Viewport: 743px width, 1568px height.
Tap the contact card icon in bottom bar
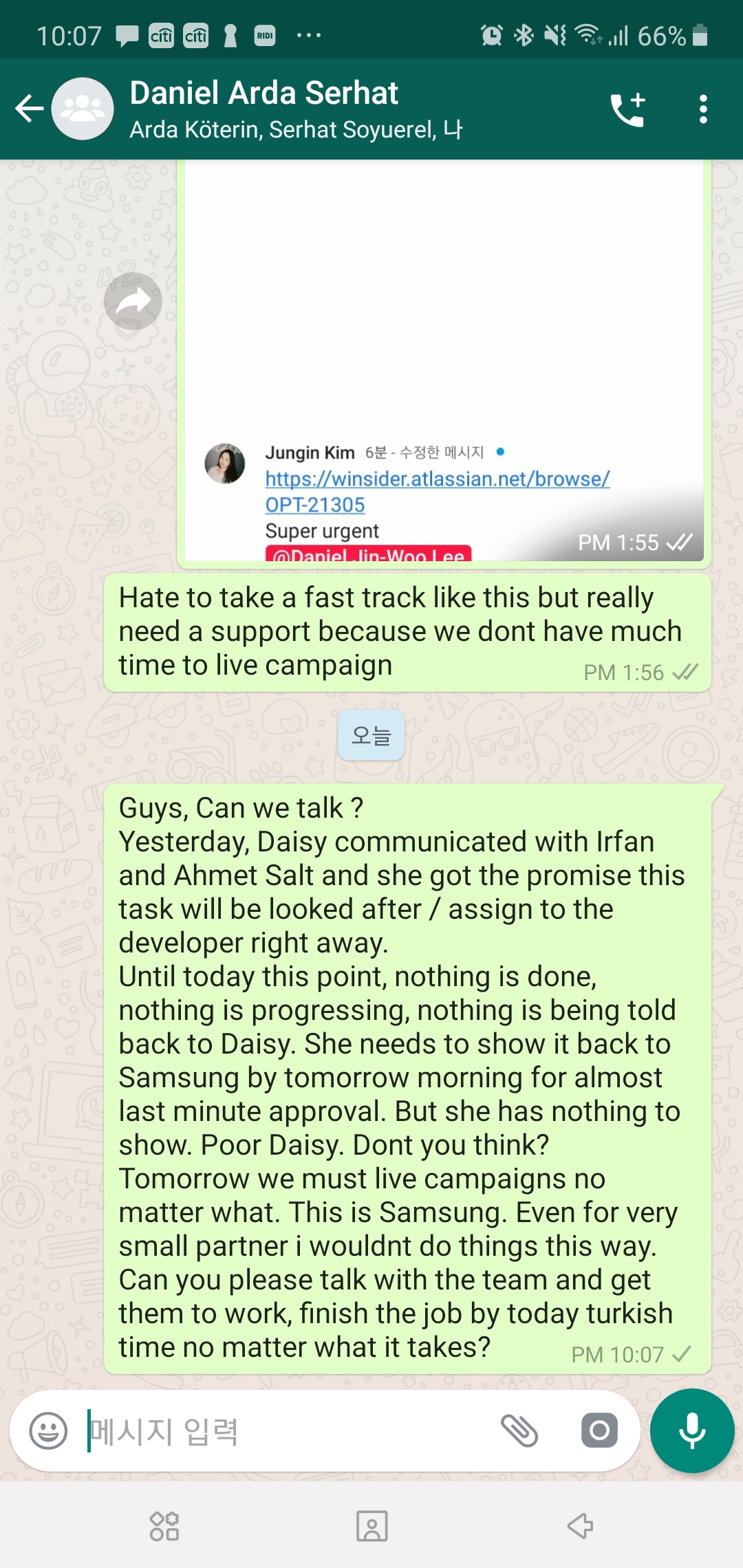(371, 1526)
